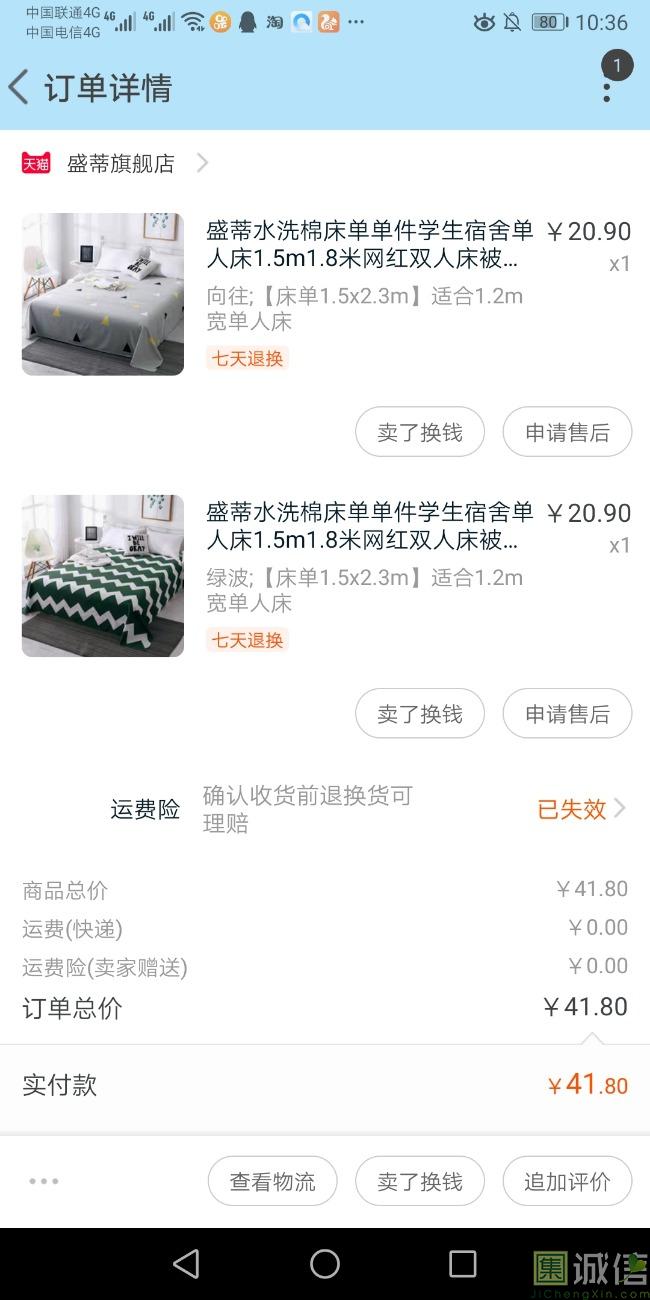Tap the three-dot more options at bottom

pyautogui.click(x=44, y=1181)
